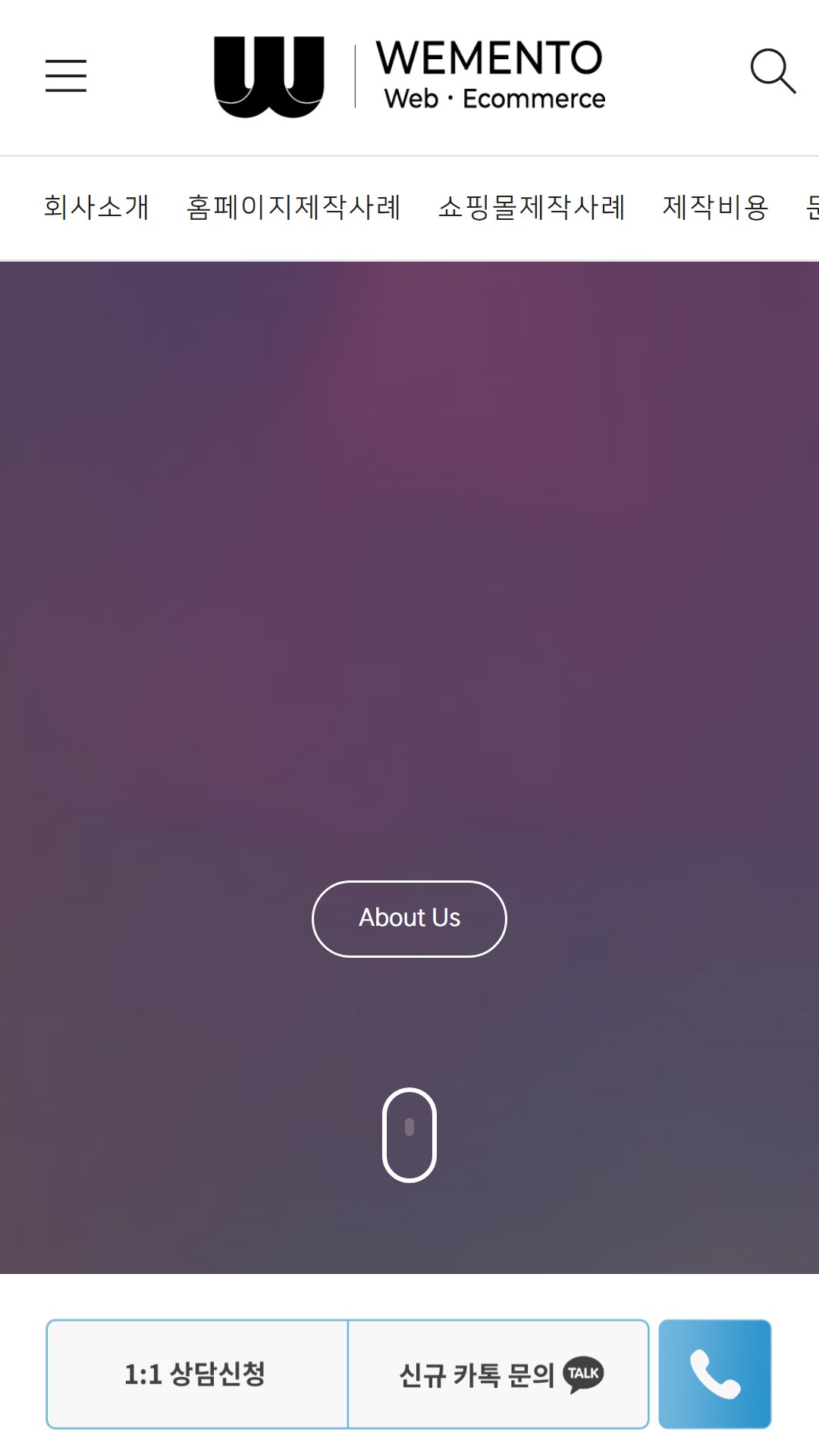
Task: Open the search magnifier icon
Action: 773,71
